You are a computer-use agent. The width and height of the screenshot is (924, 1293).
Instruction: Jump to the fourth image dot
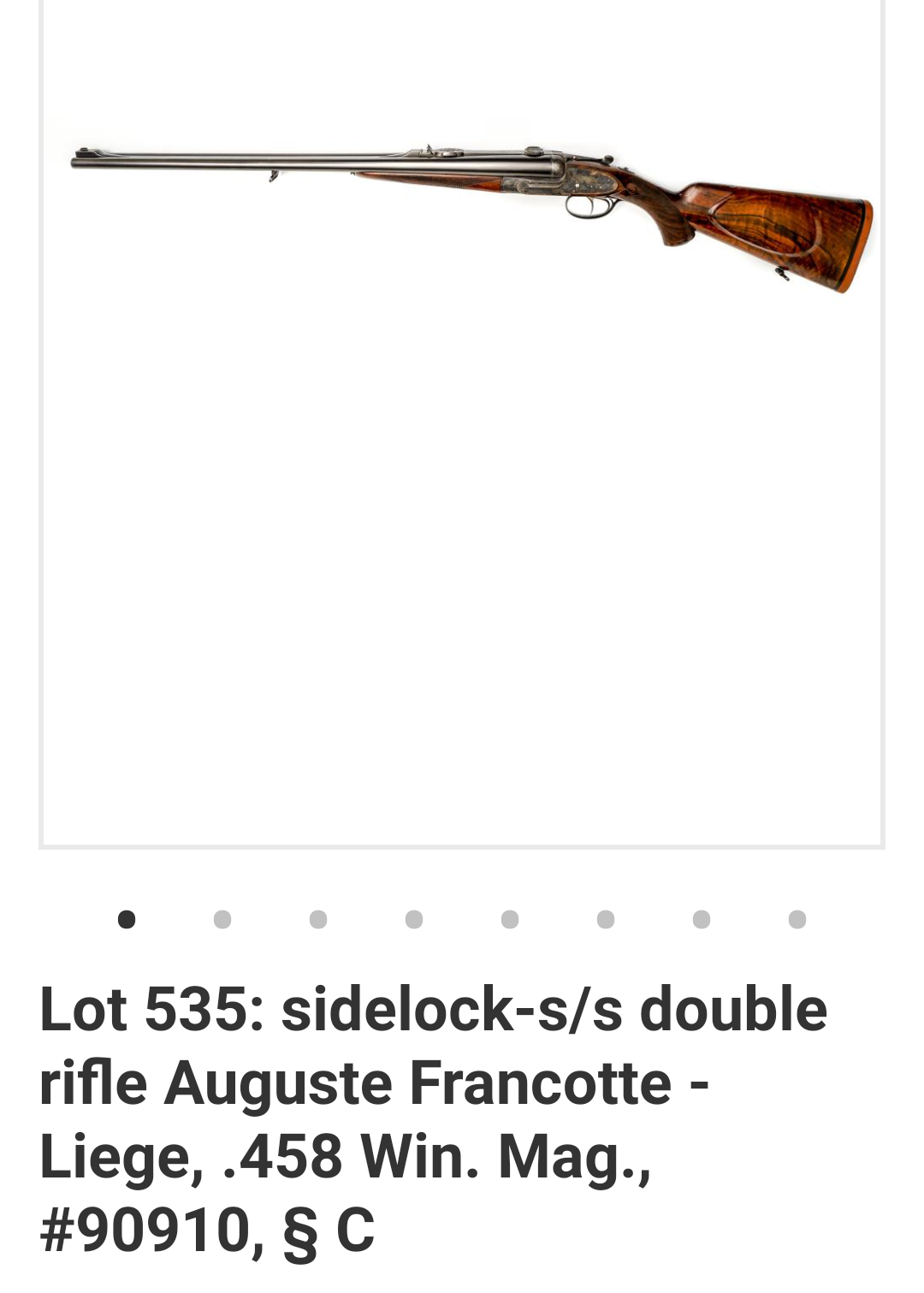414,919
